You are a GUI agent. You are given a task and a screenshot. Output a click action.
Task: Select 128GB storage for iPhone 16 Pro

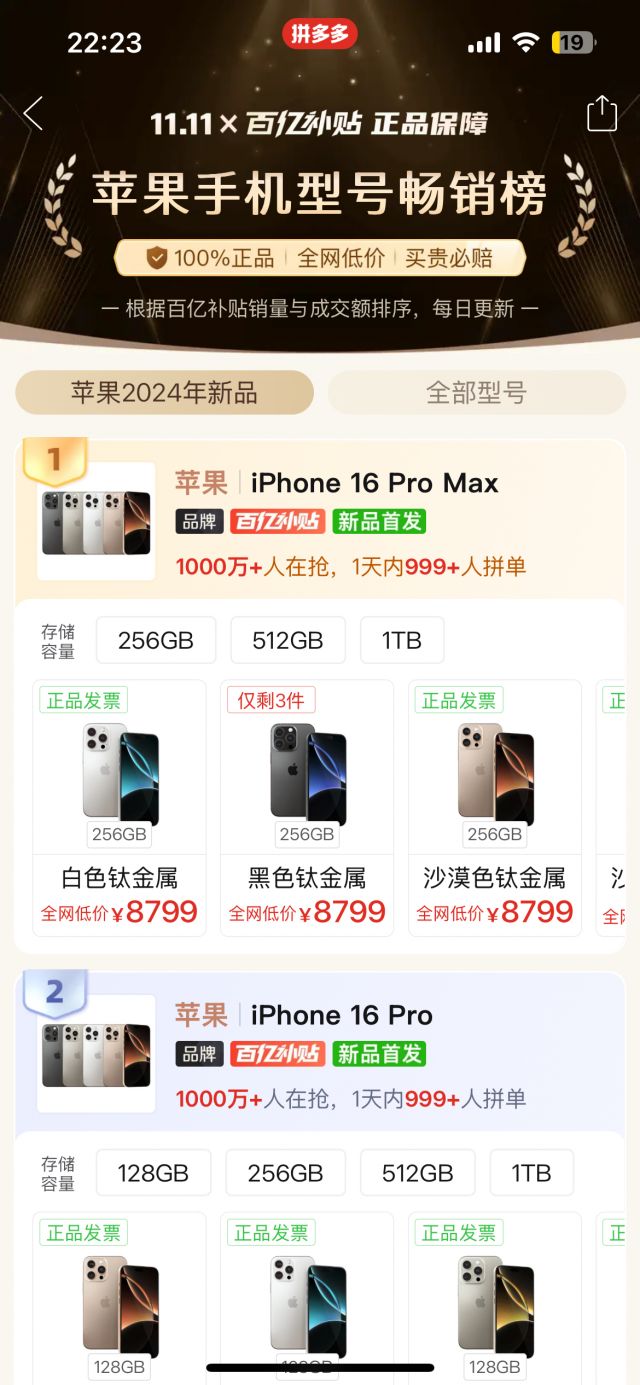click(x=153, y=1173)
